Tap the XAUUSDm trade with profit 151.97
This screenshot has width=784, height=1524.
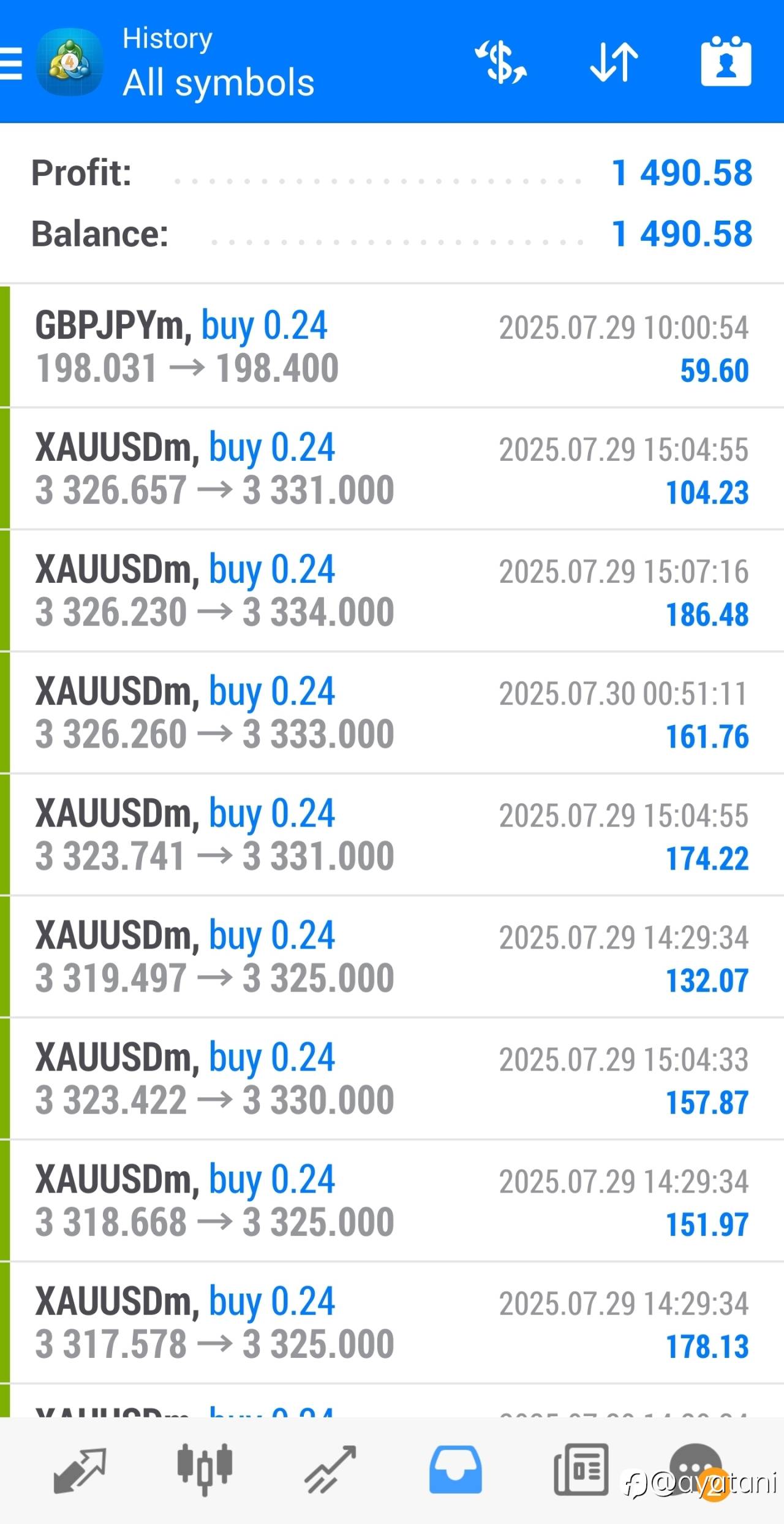(x=392, y=1200)
